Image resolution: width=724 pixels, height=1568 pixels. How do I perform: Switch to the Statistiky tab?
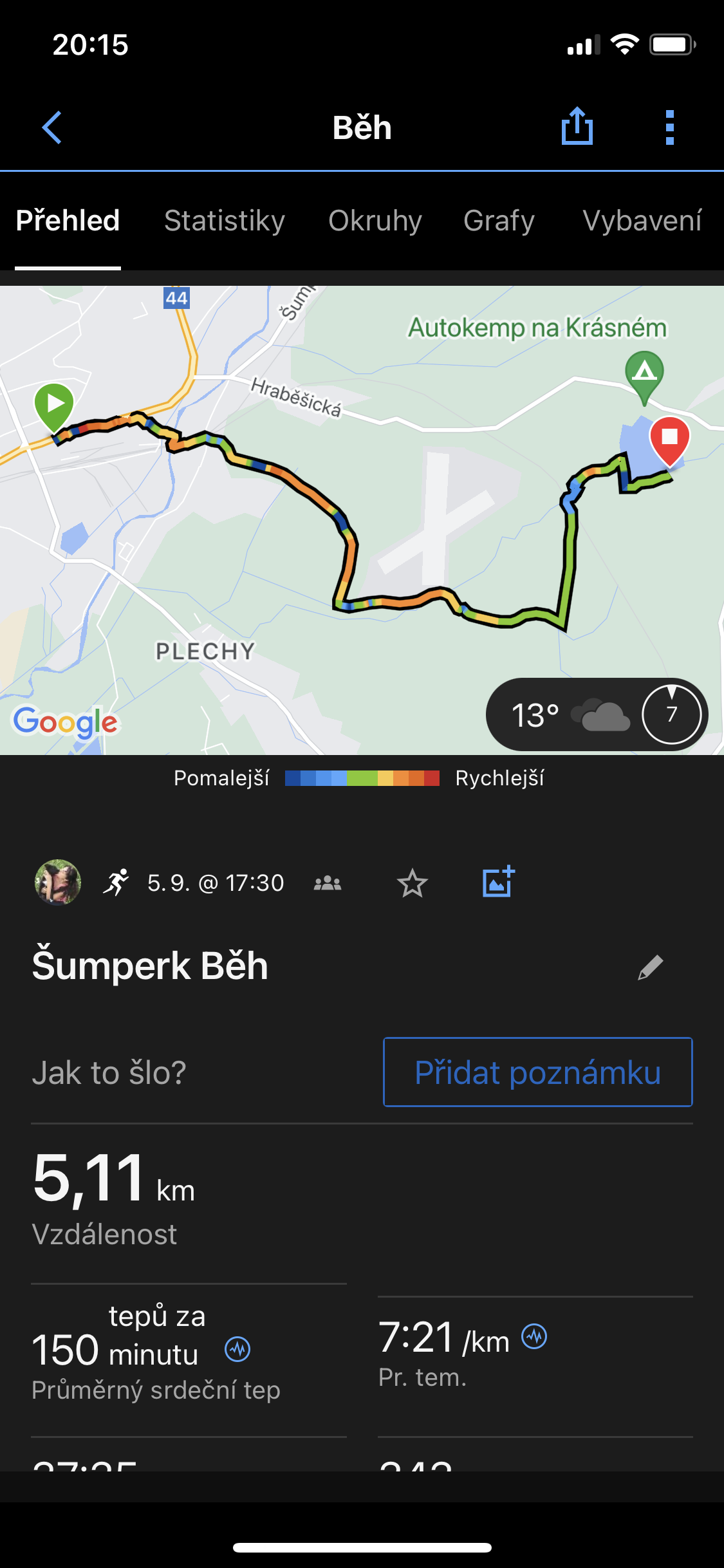(x=224, y=221)
